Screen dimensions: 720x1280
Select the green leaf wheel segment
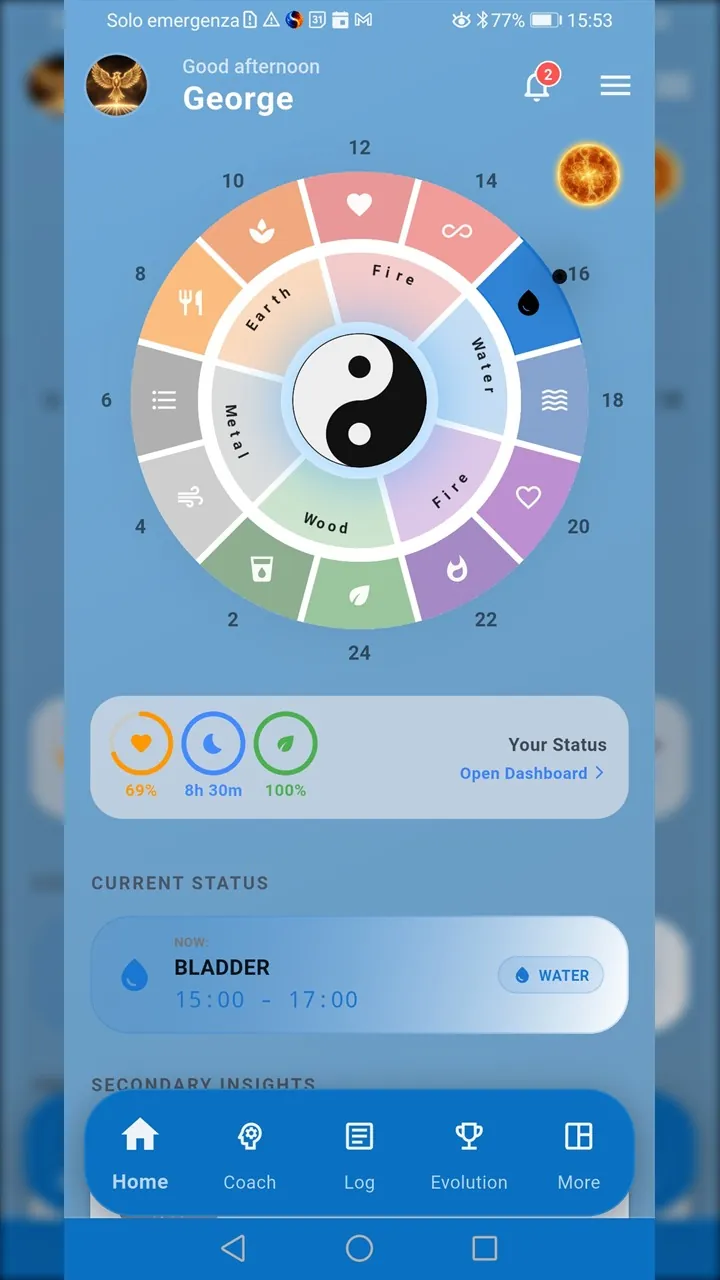(x=359, y=596)
